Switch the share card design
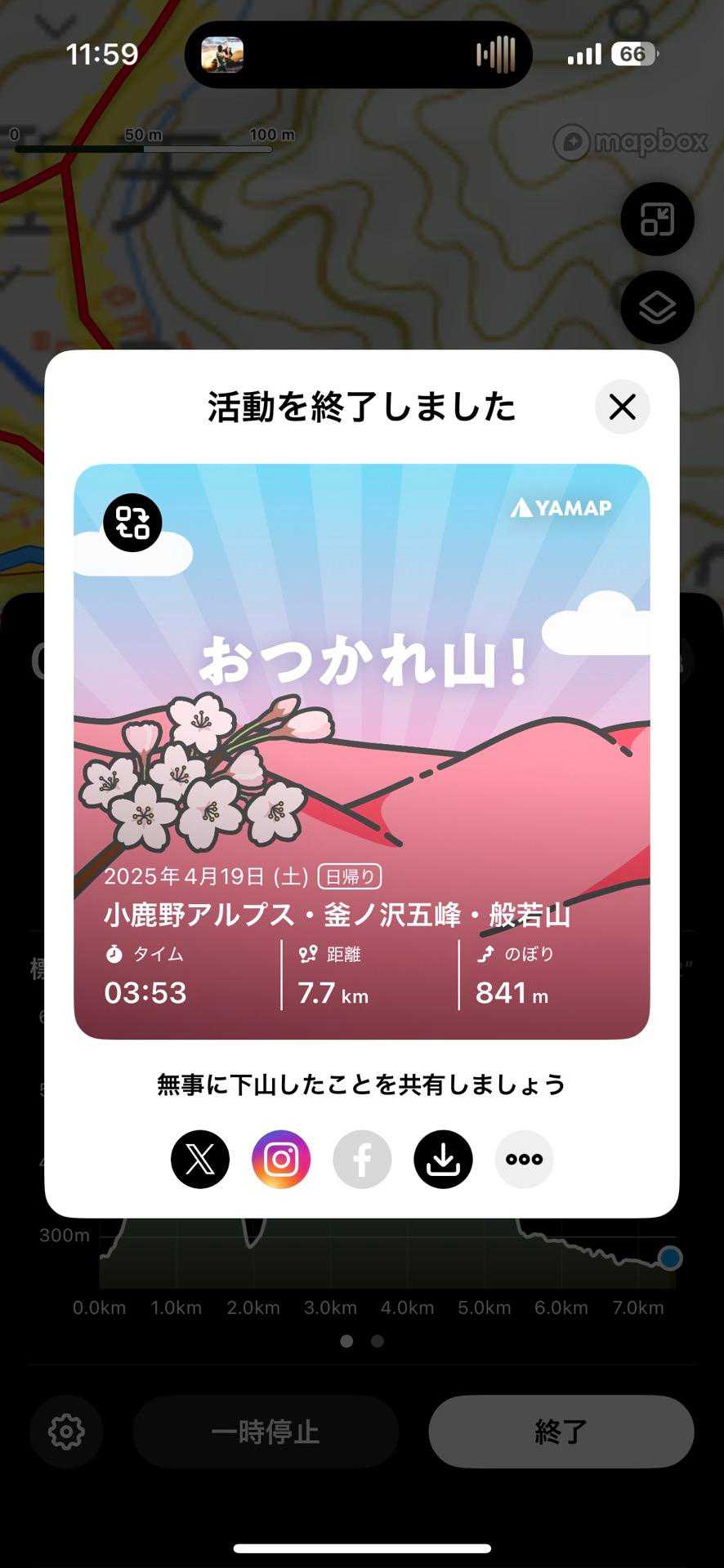 pyautogui.click(x=132, y=523)
